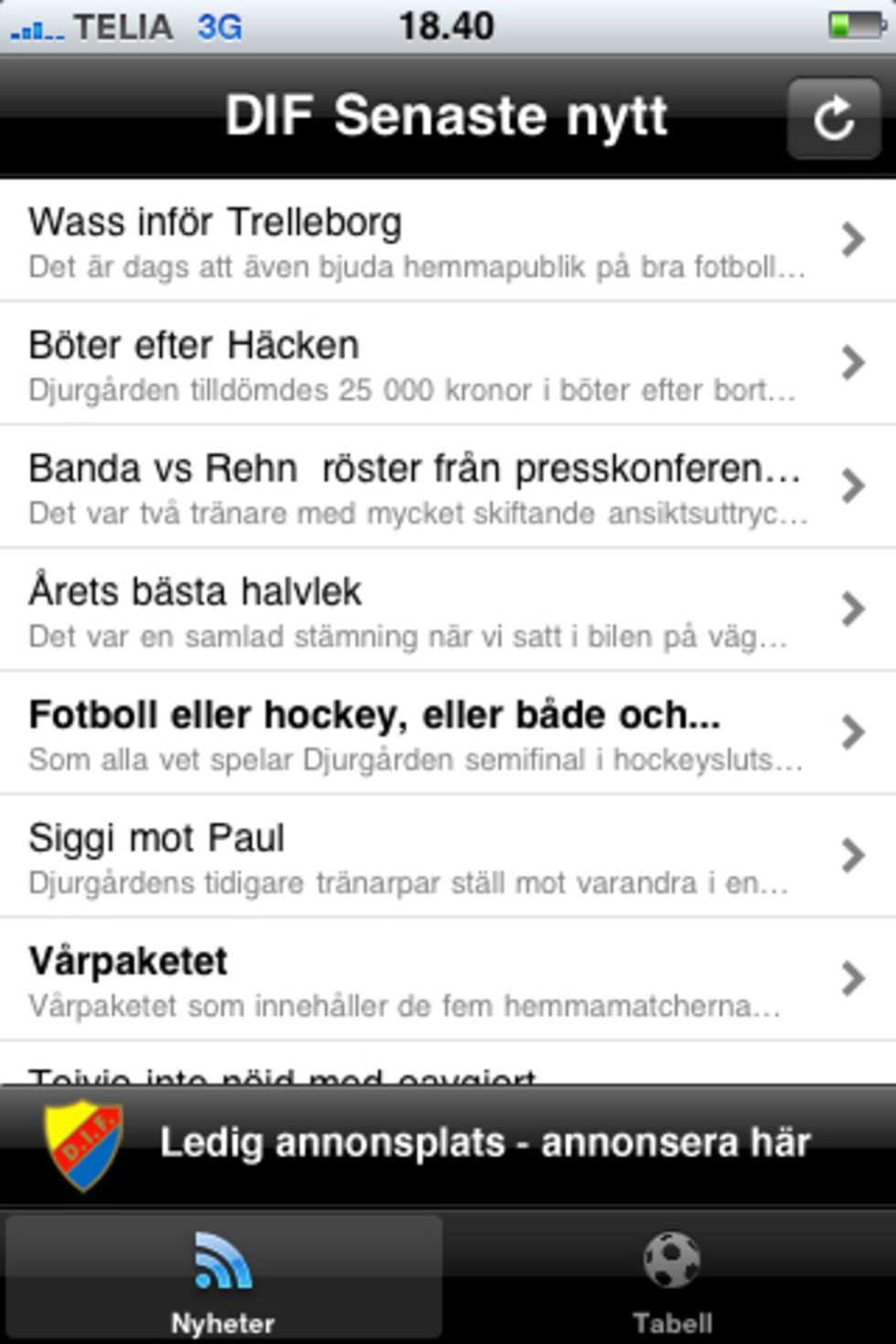The image size is (896, 1344).
Task: Tap the battery indicator icon
Action: [x=857, y=25]
